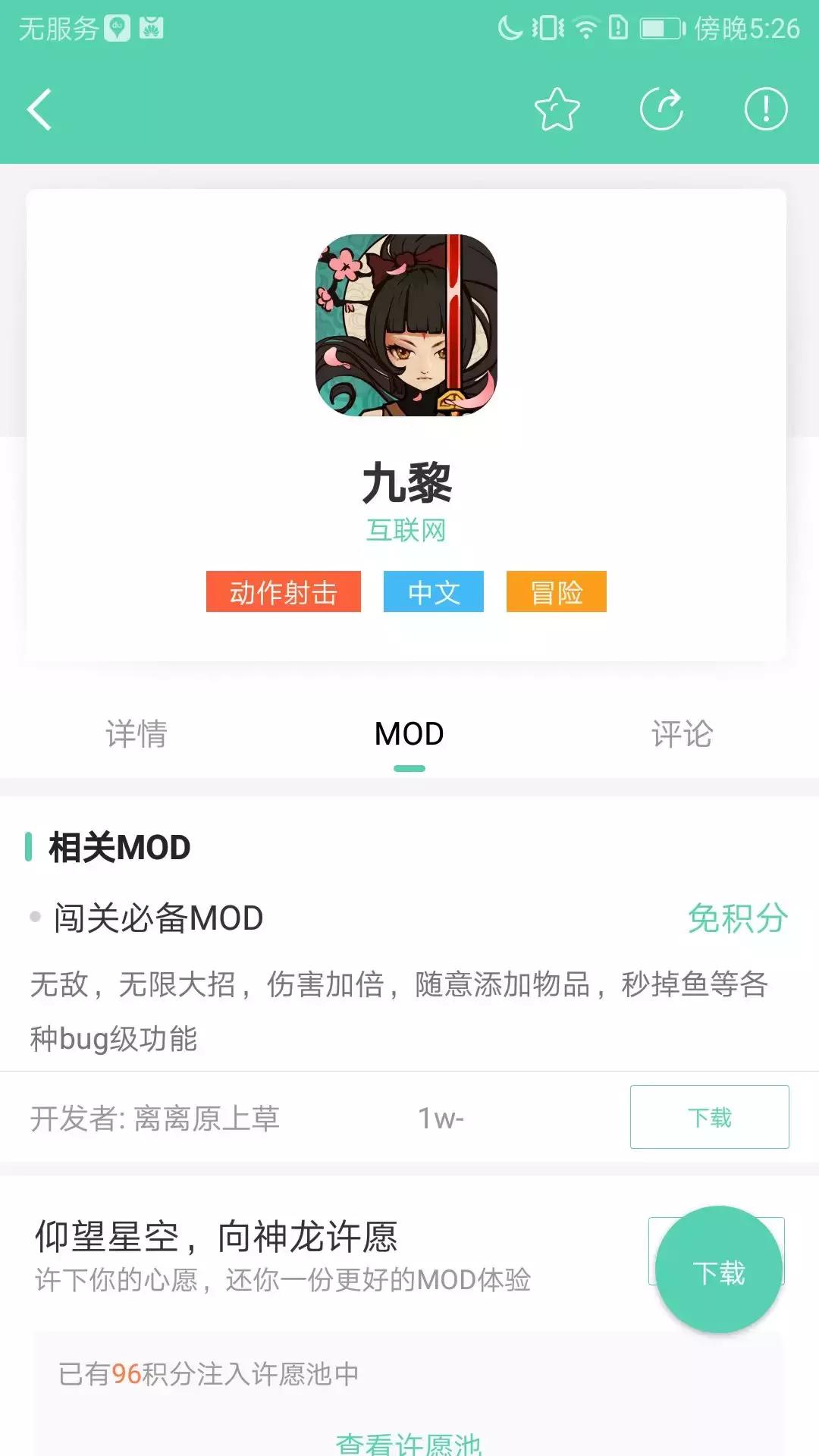Open info via the exclamation mark icon

tap(767, 108)
